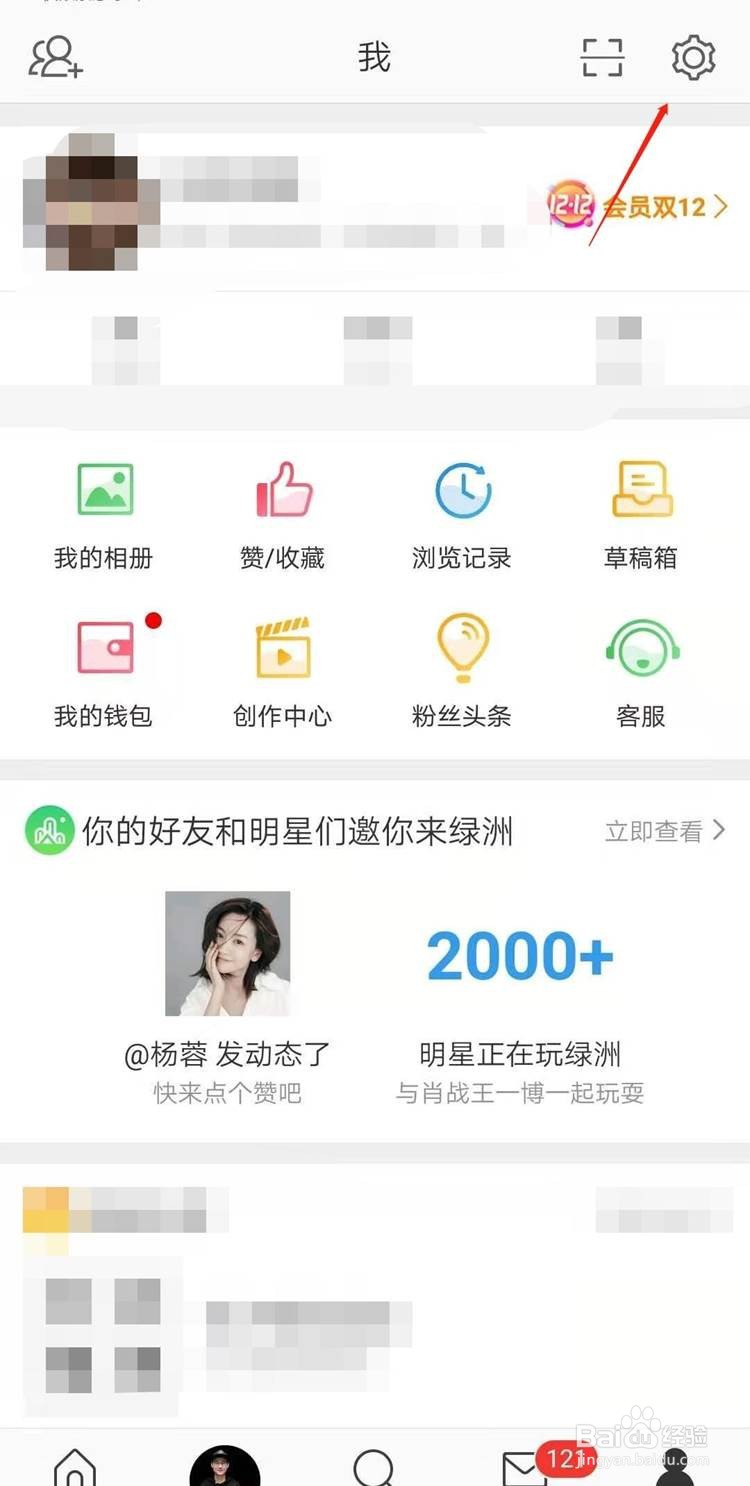Tap the add friends icon
The image size is (750, 1486).
(56, 58)
